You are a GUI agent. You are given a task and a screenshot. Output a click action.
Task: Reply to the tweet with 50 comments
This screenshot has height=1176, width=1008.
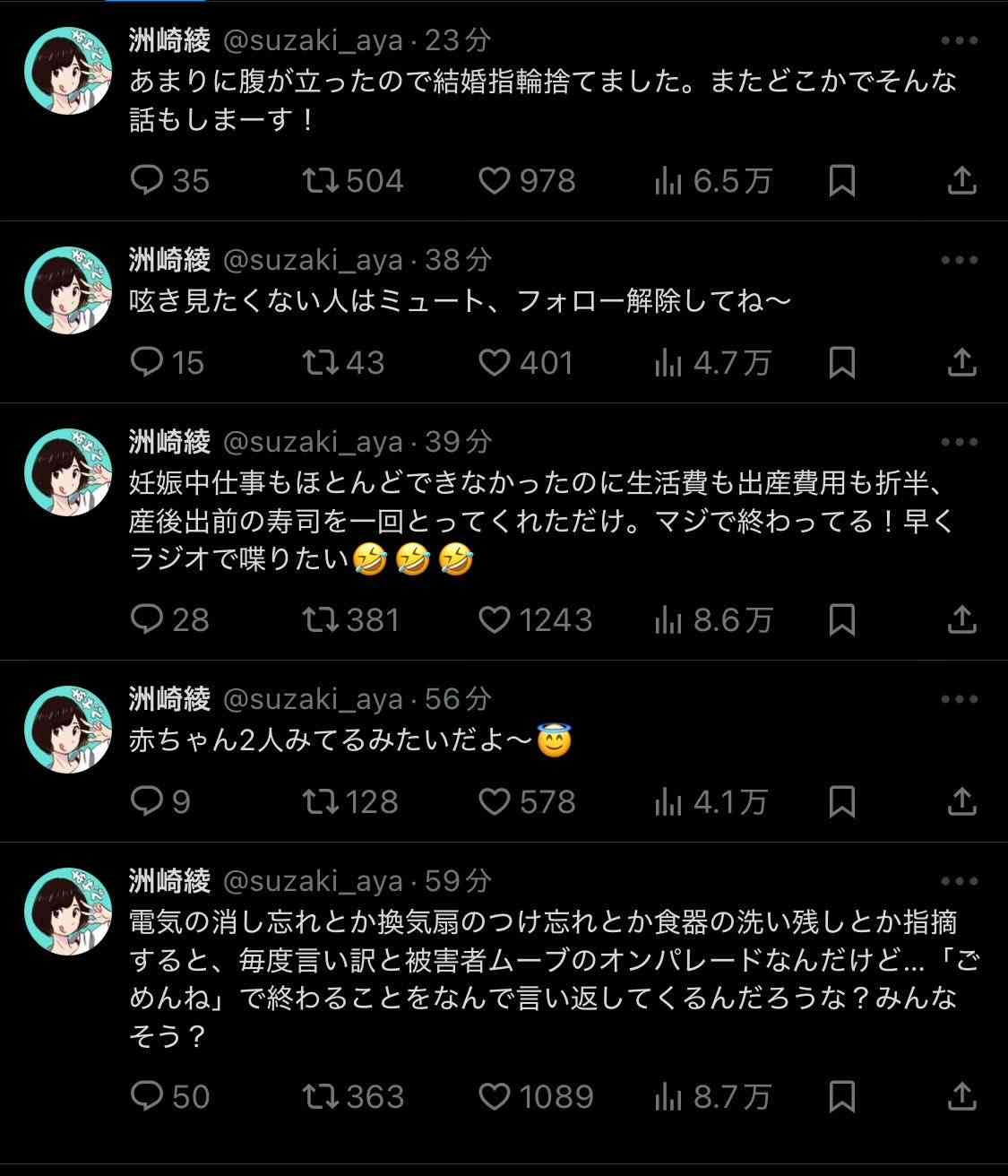(147, 1096)
